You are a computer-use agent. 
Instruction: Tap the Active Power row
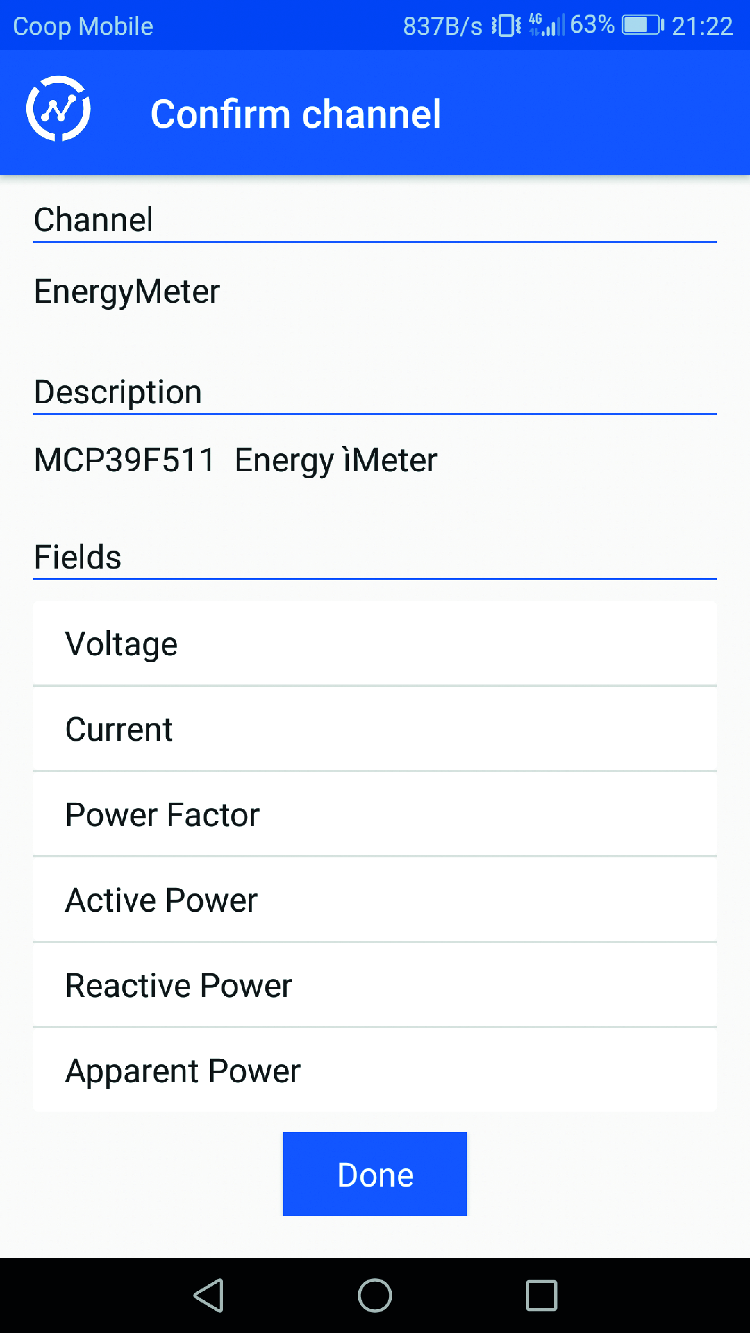[x=375, y=900]
